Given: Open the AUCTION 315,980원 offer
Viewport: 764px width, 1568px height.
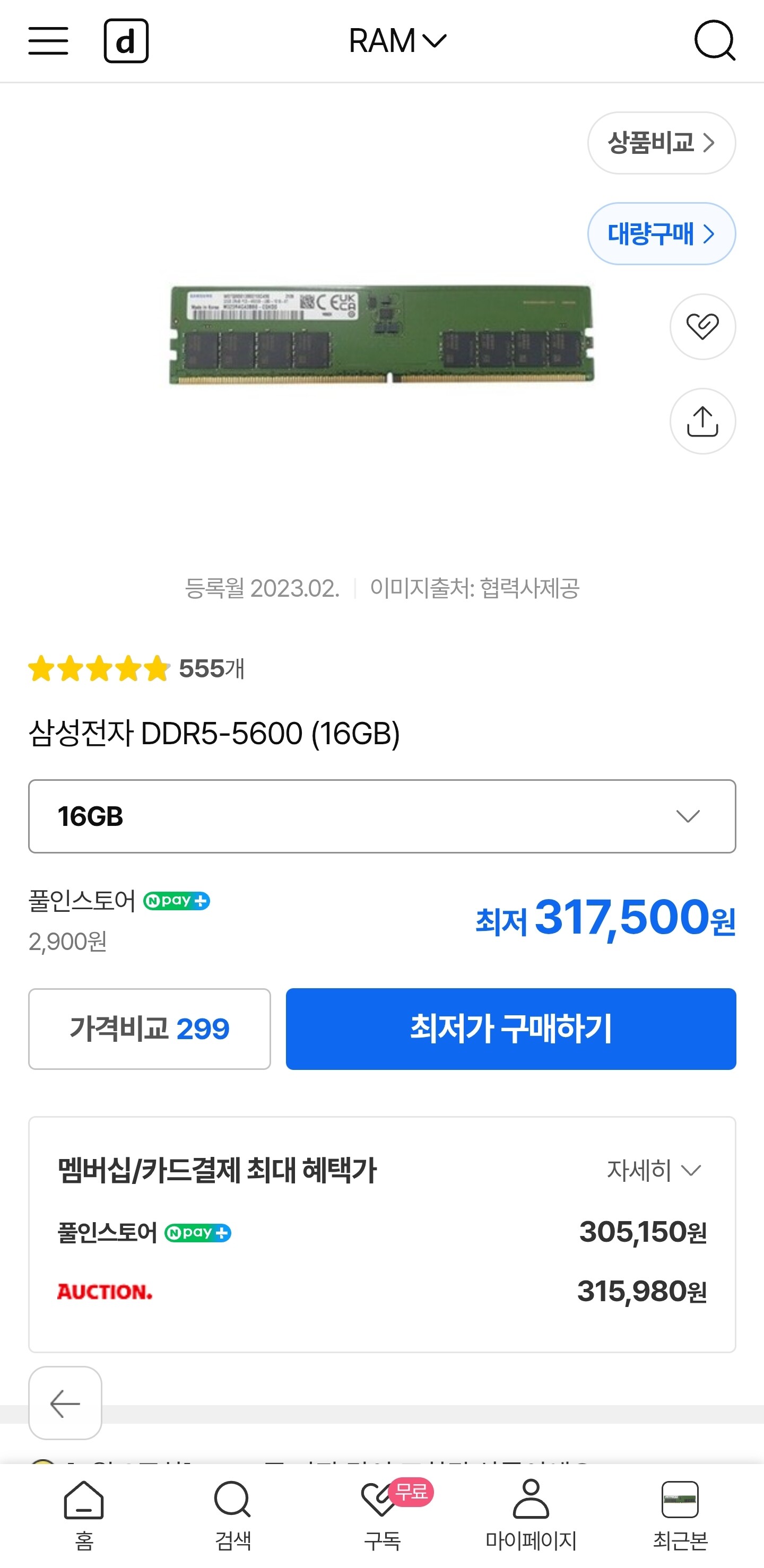Looking at the screenshot, I should click(x=381, y=1291).
